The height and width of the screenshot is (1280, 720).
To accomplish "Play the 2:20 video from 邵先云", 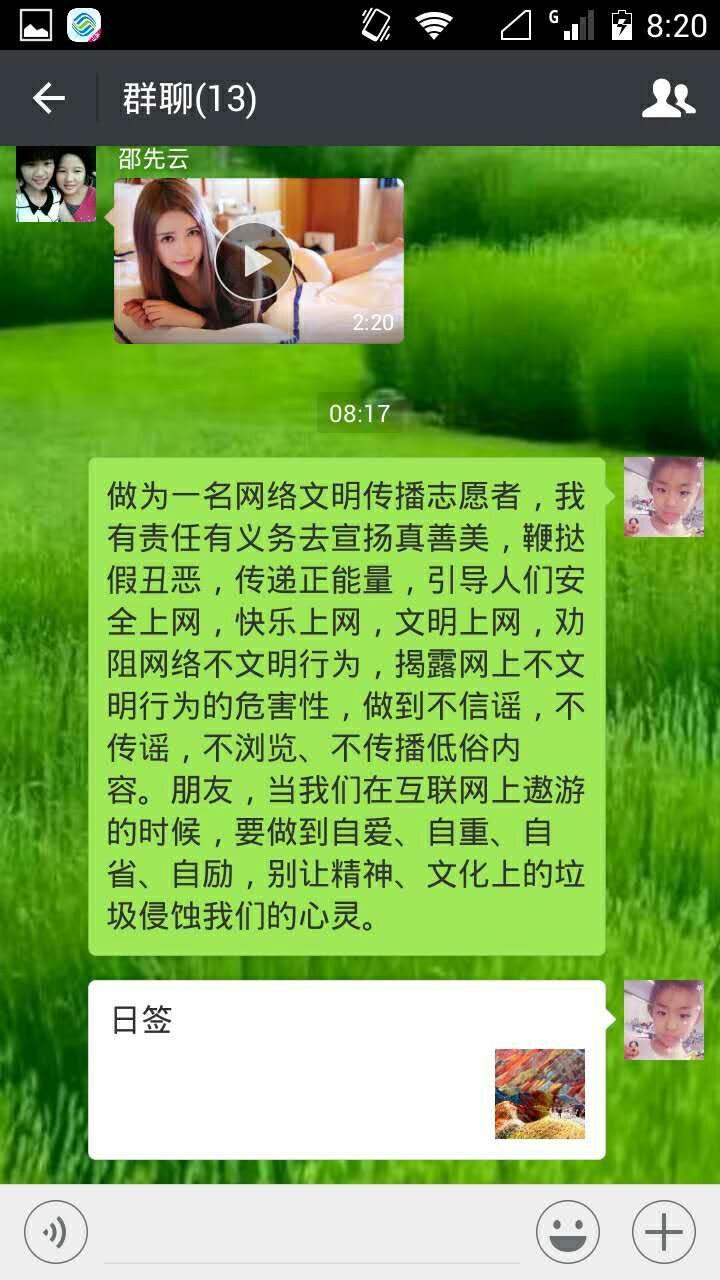I will 259,261.
